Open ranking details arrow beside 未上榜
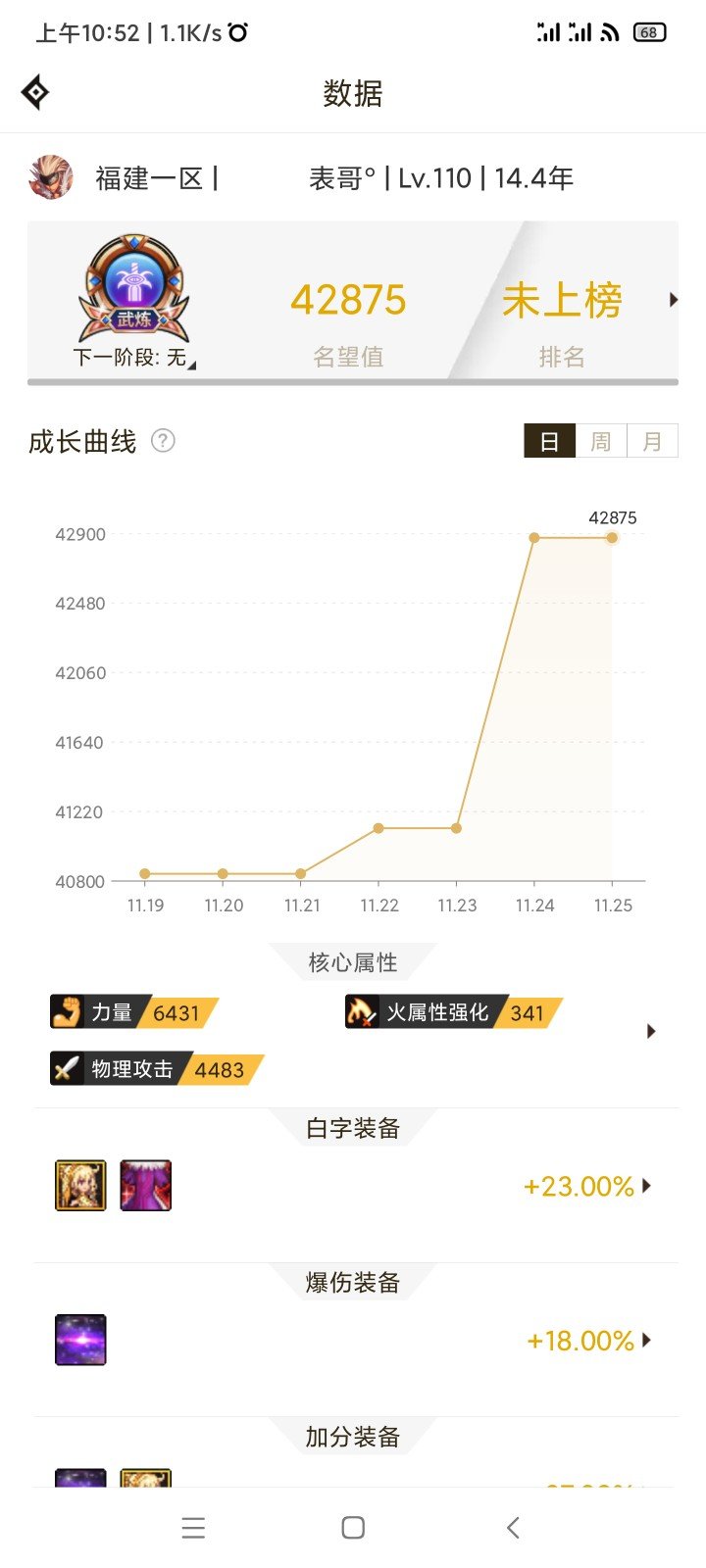 [x=674, y=300]
